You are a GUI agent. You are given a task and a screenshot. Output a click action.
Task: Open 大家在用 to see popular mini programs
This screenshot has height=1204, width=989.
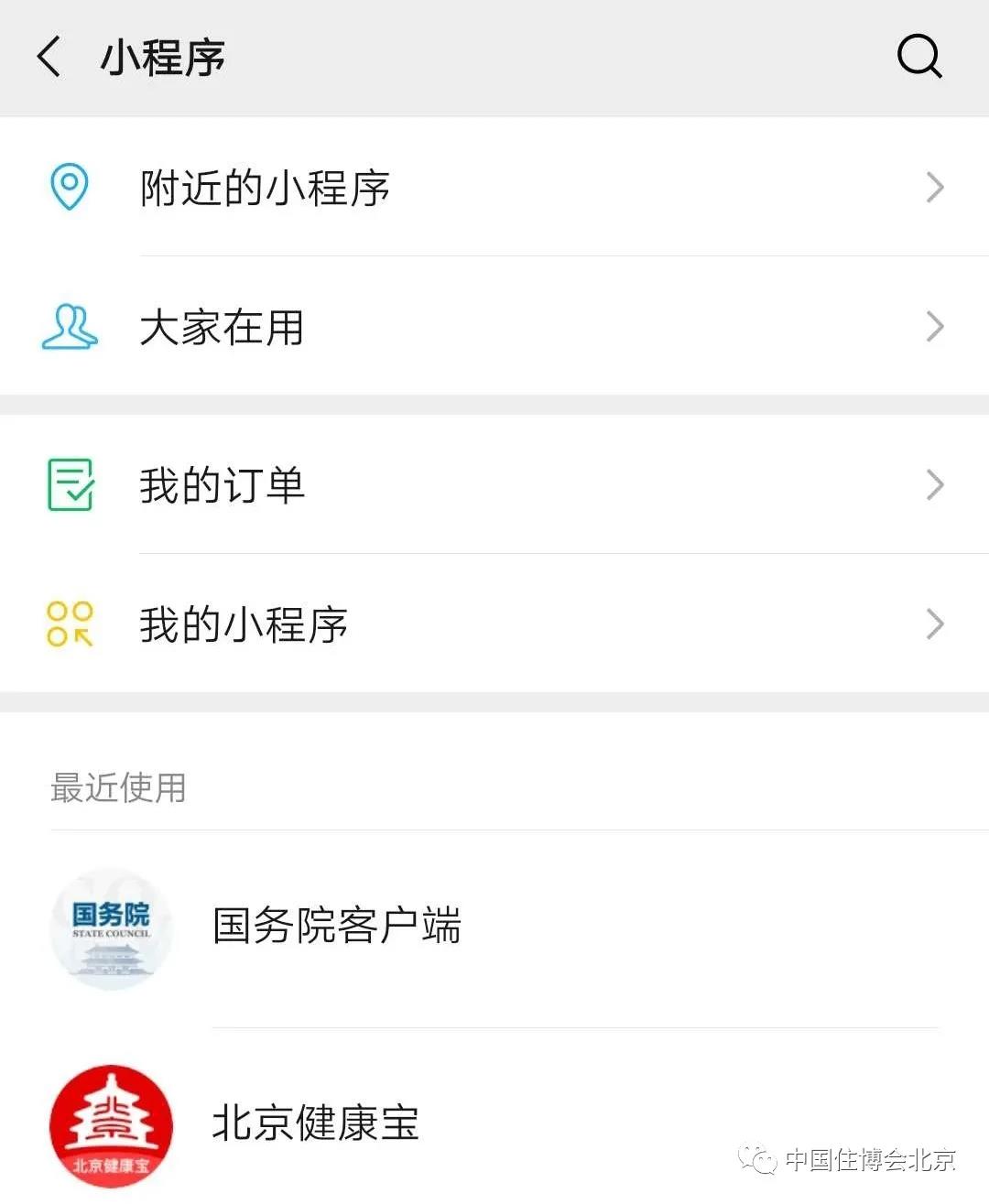(x=223, y=327)
